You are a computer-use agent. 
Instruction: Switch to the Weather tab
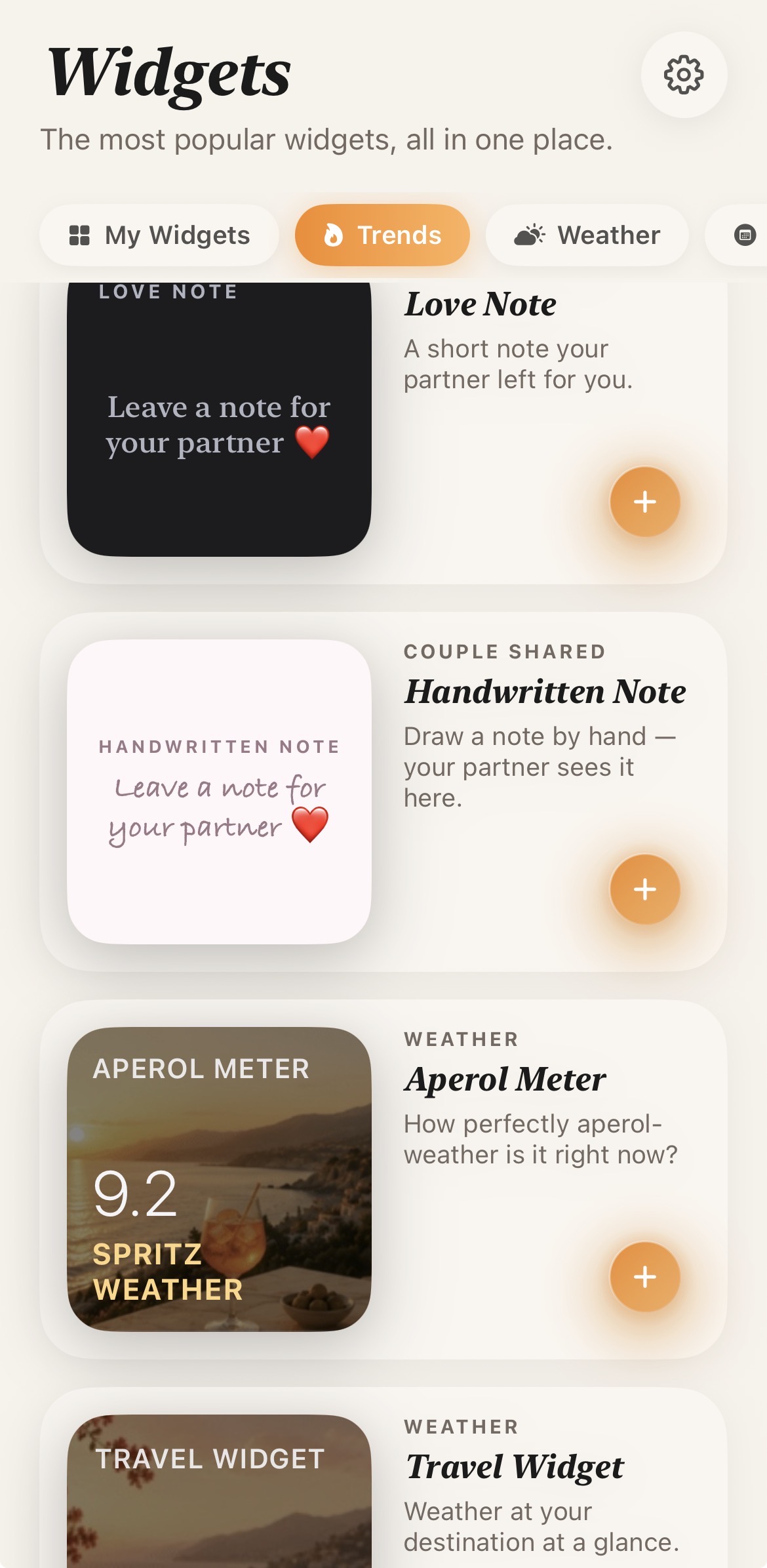[587, 235]
